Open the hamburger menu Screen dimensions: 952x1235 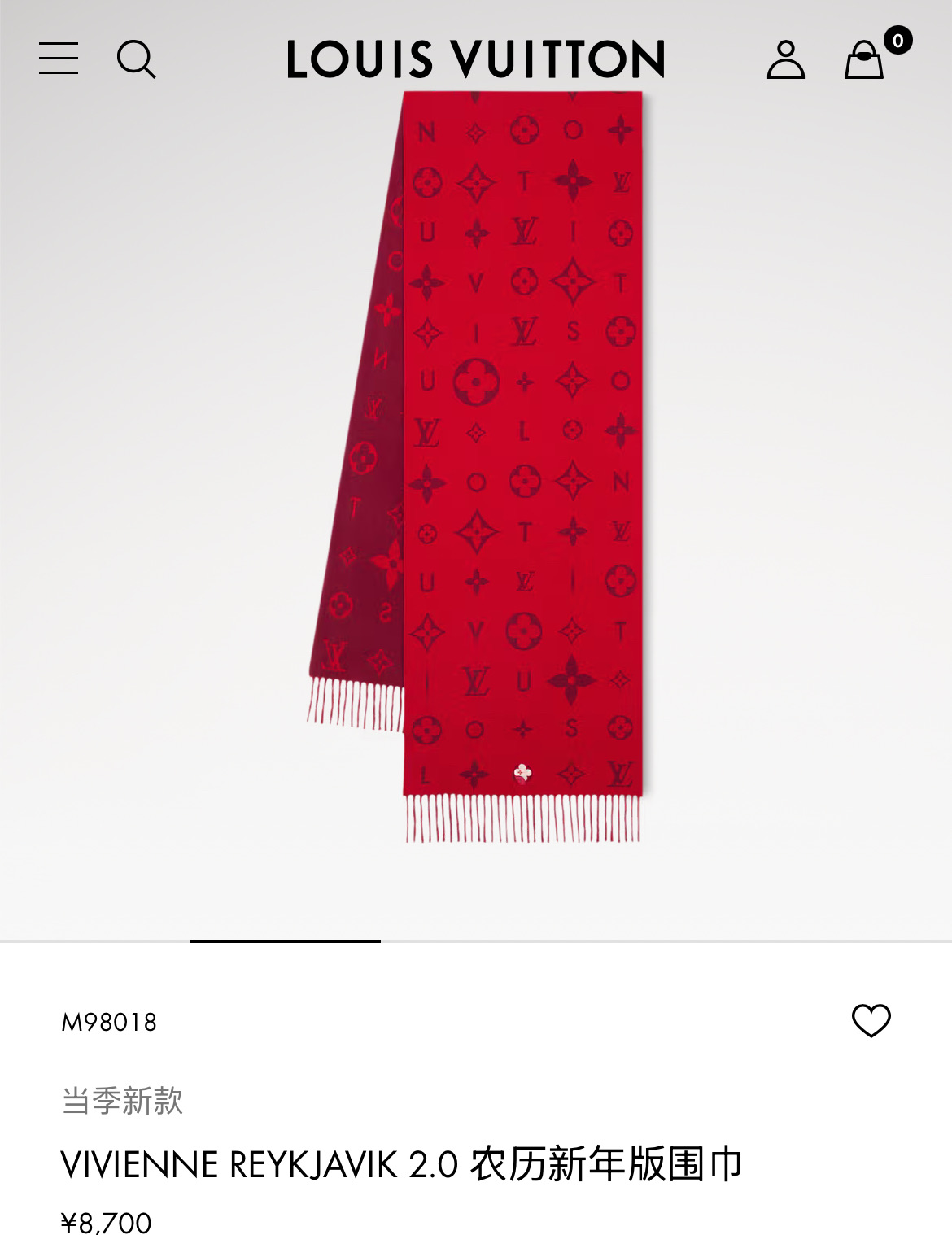pos(59,59)
